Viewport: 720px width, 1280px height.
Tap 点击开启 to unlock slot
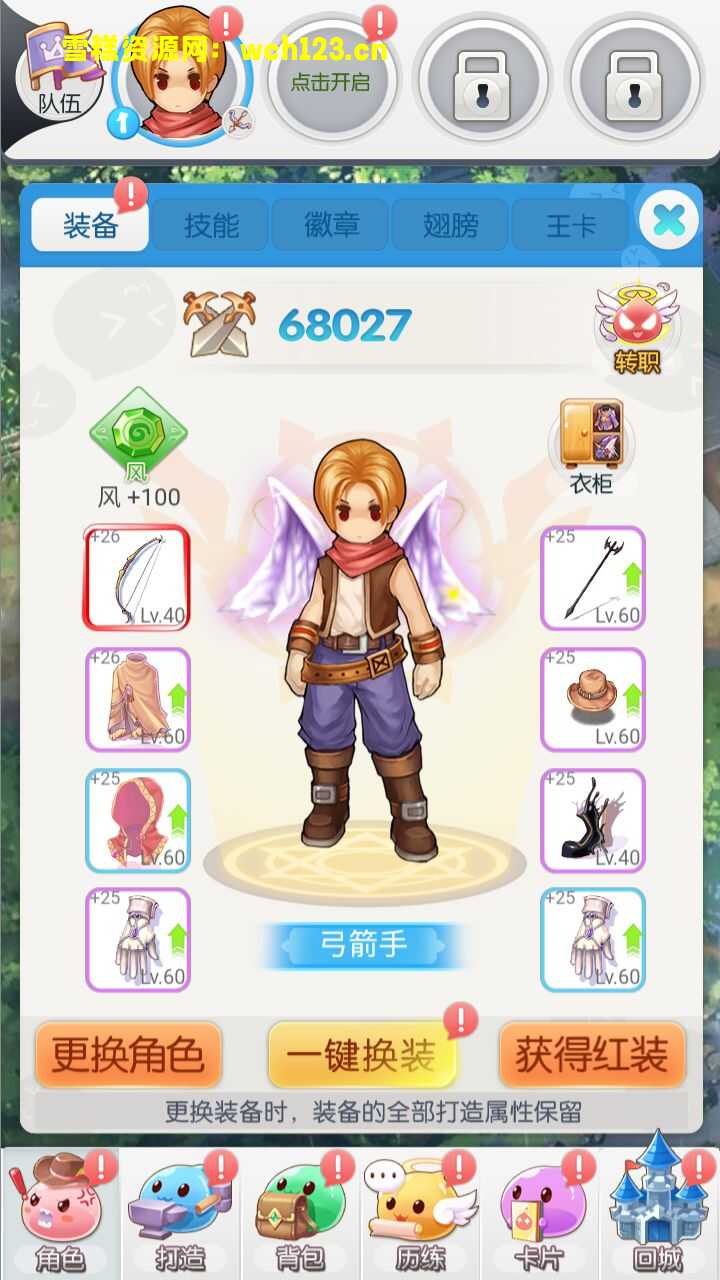(331, 82)
